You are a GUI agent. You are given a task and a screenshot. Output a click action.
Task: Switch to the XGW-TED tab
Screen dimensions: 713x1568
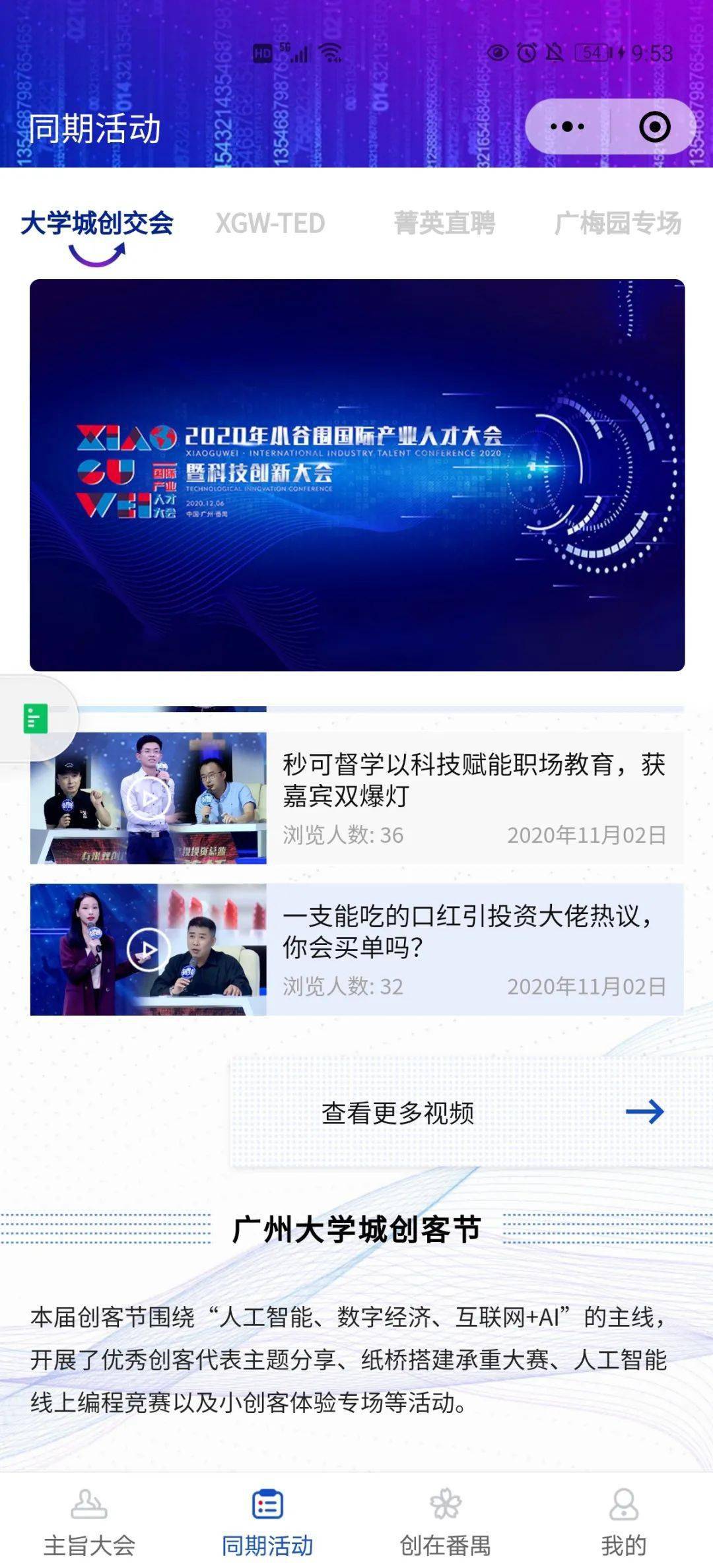tap(270, 223)
